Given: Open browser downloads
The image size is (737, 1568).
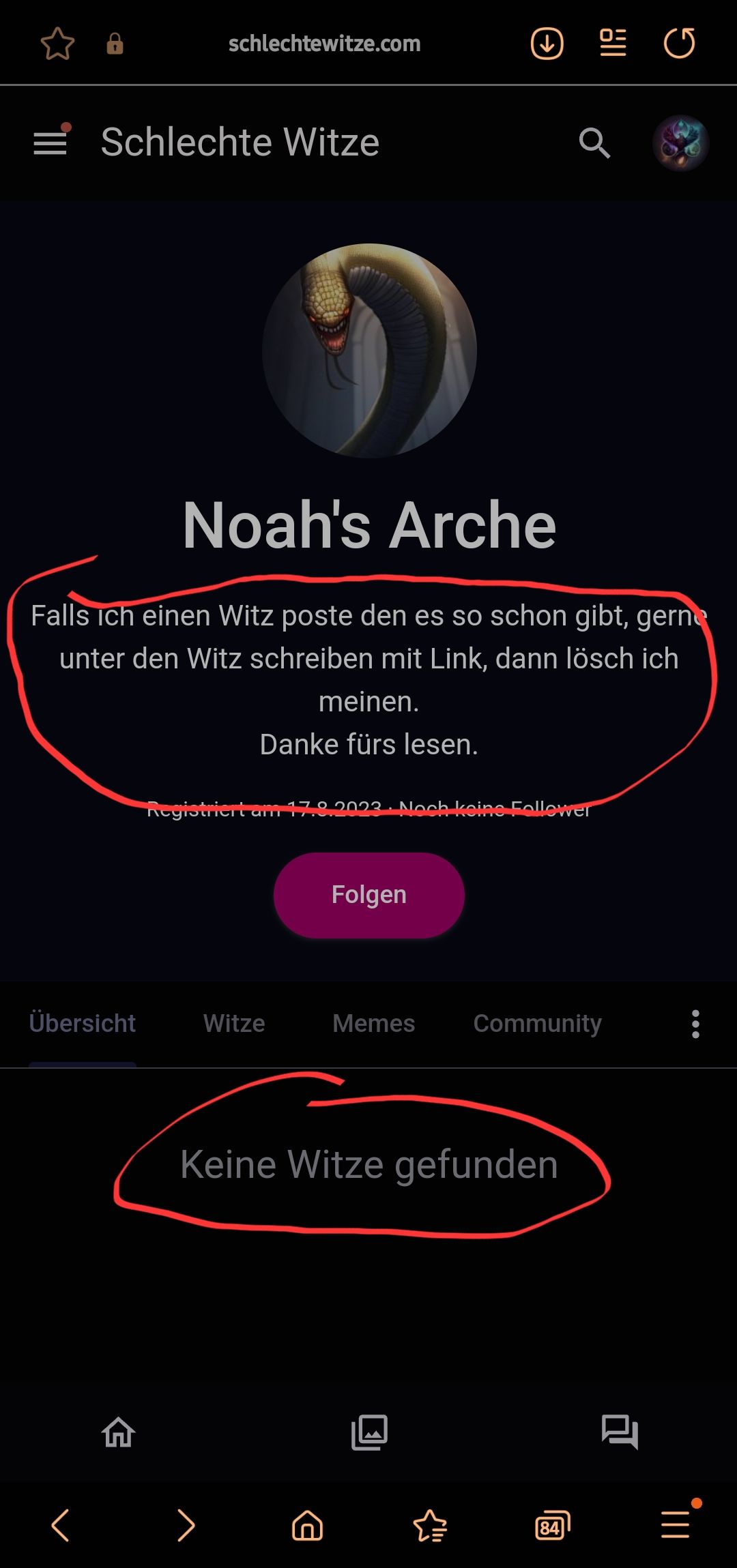Looking at the screenshot, I should tap(547, 44).
